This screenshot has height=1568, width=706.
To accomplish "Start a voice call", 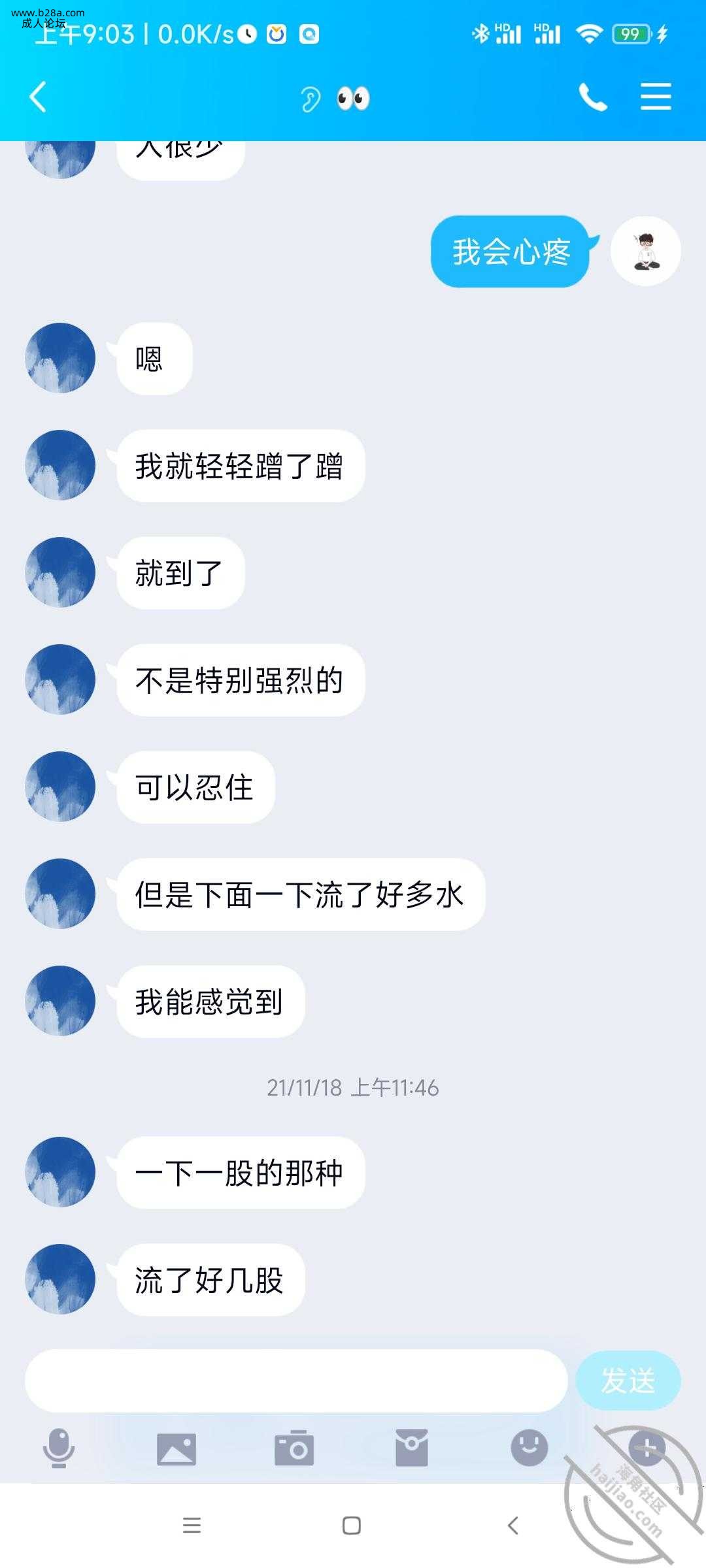I will [592, 97].
